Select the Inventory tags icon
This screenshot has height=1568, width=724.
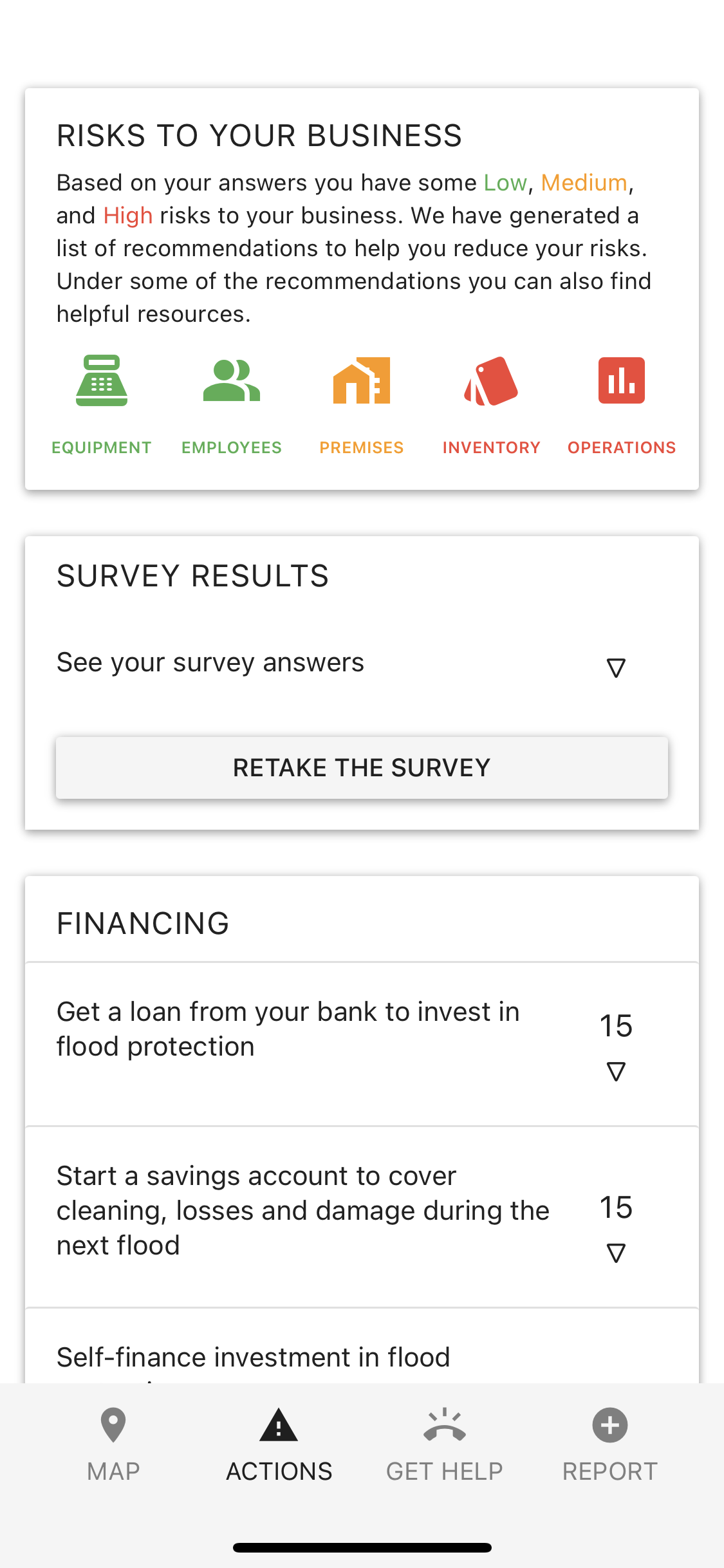(491, 380)
